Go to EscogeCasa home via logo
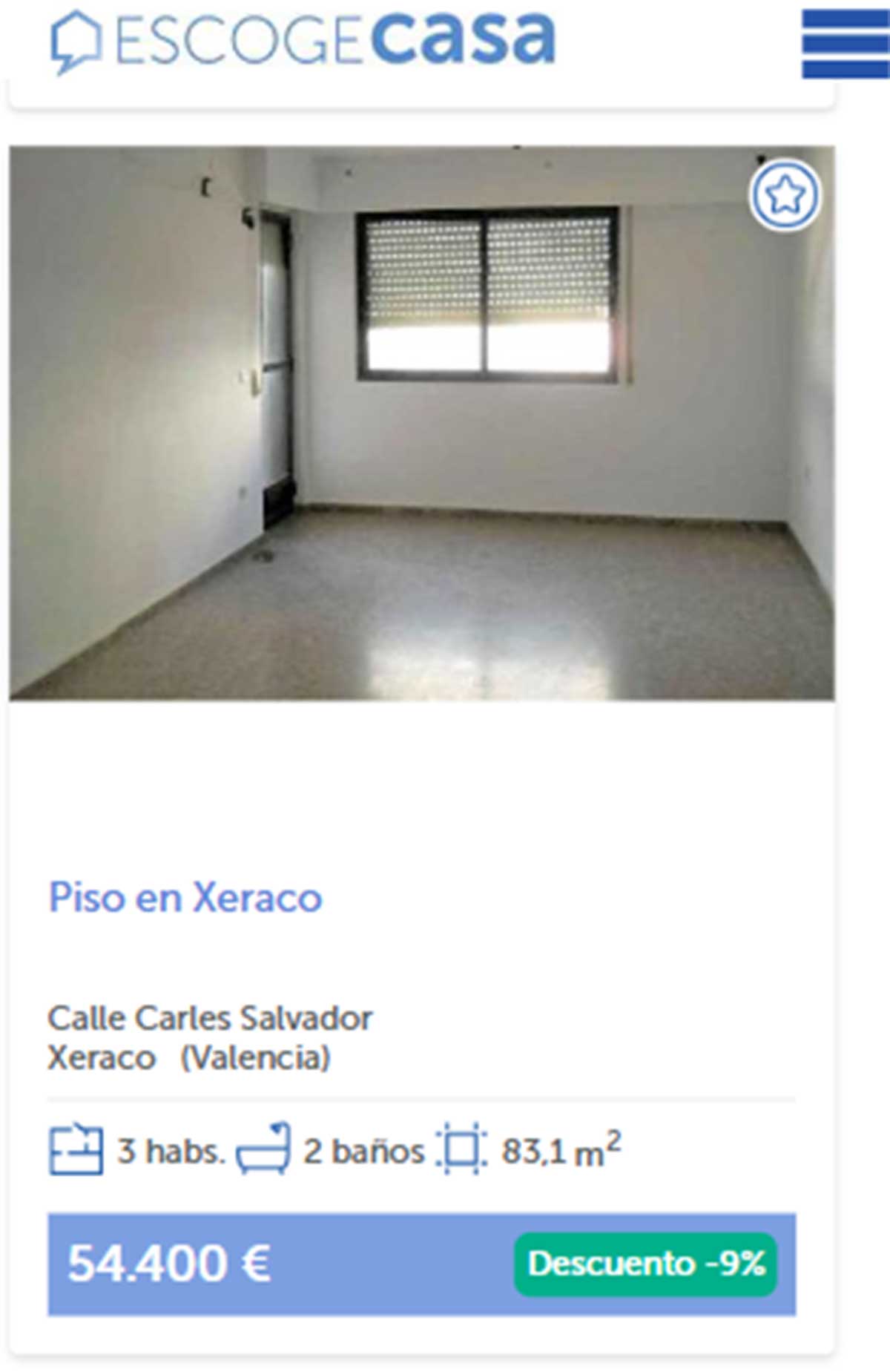The height and width of the screenshot is (1372, 890). [303, 40]
